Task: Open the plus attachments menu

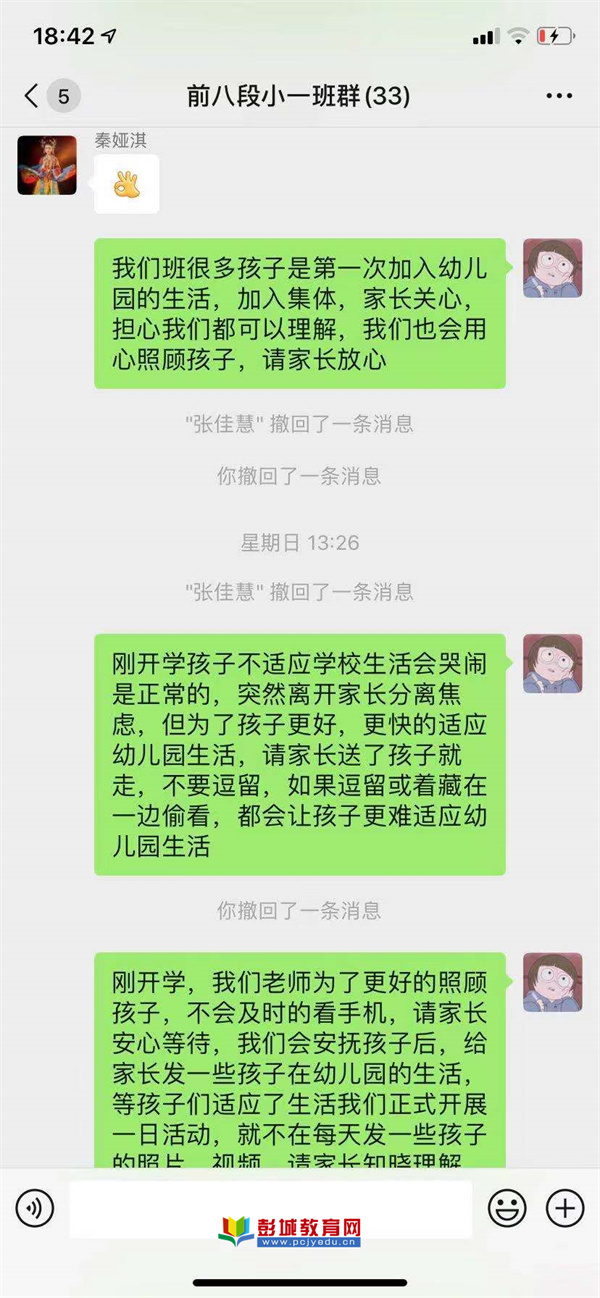Action: coord(565,1209)
